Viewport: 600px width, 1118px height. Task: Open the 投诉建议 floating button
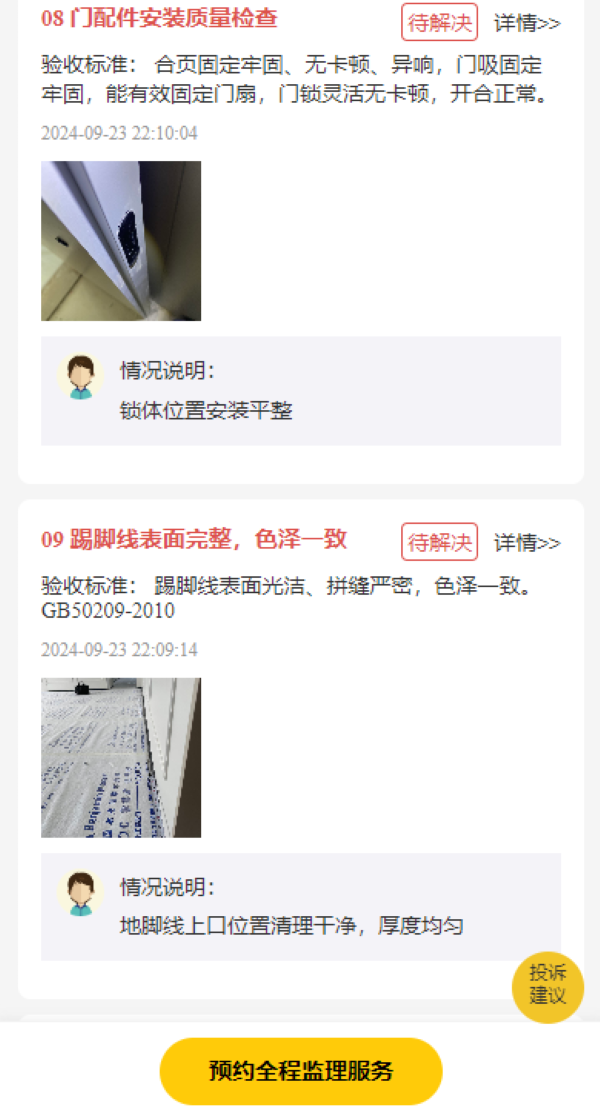click(x=547, y=985)
